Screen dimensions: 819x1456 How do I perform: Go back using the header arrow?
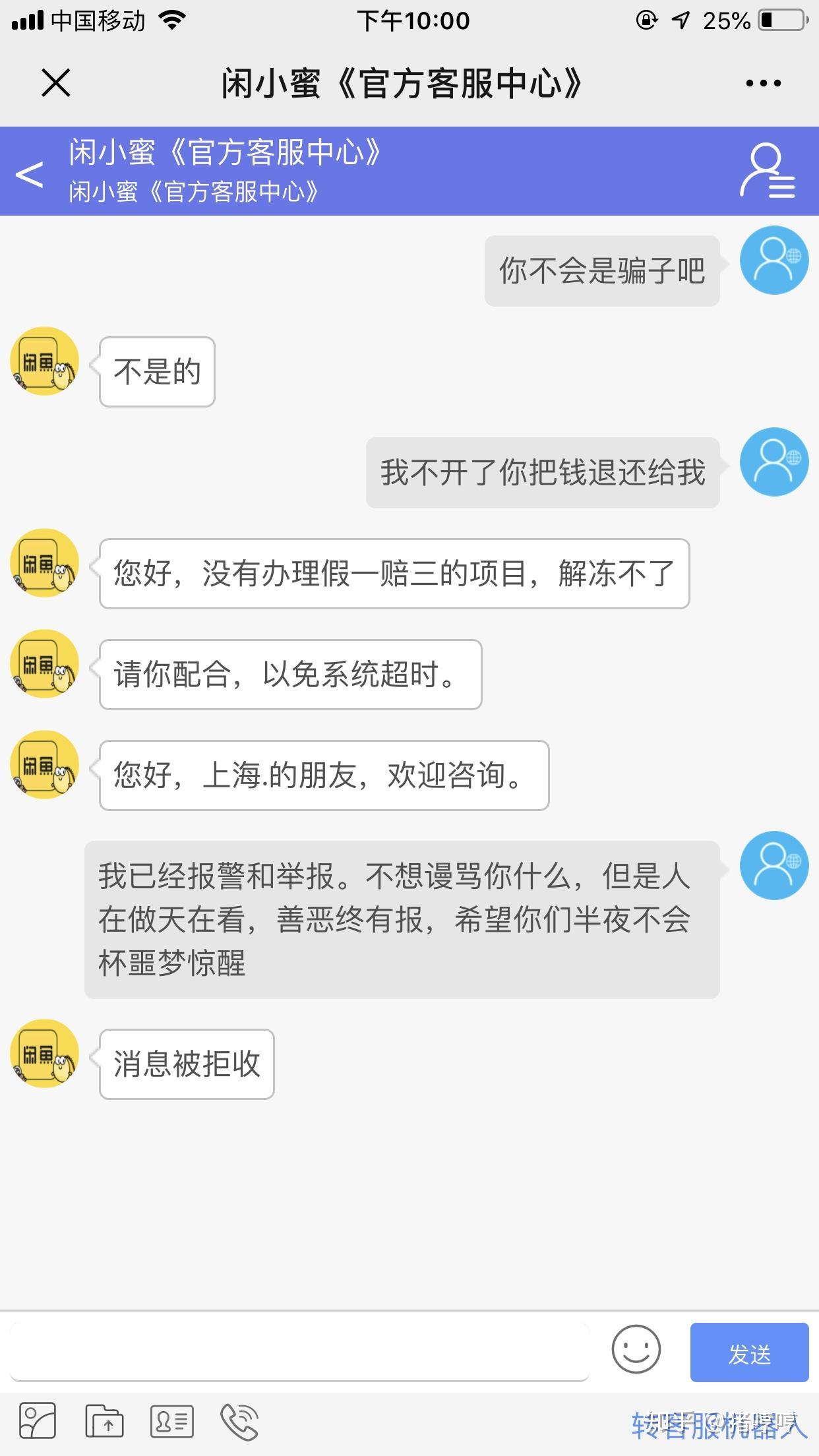[30, 175]
